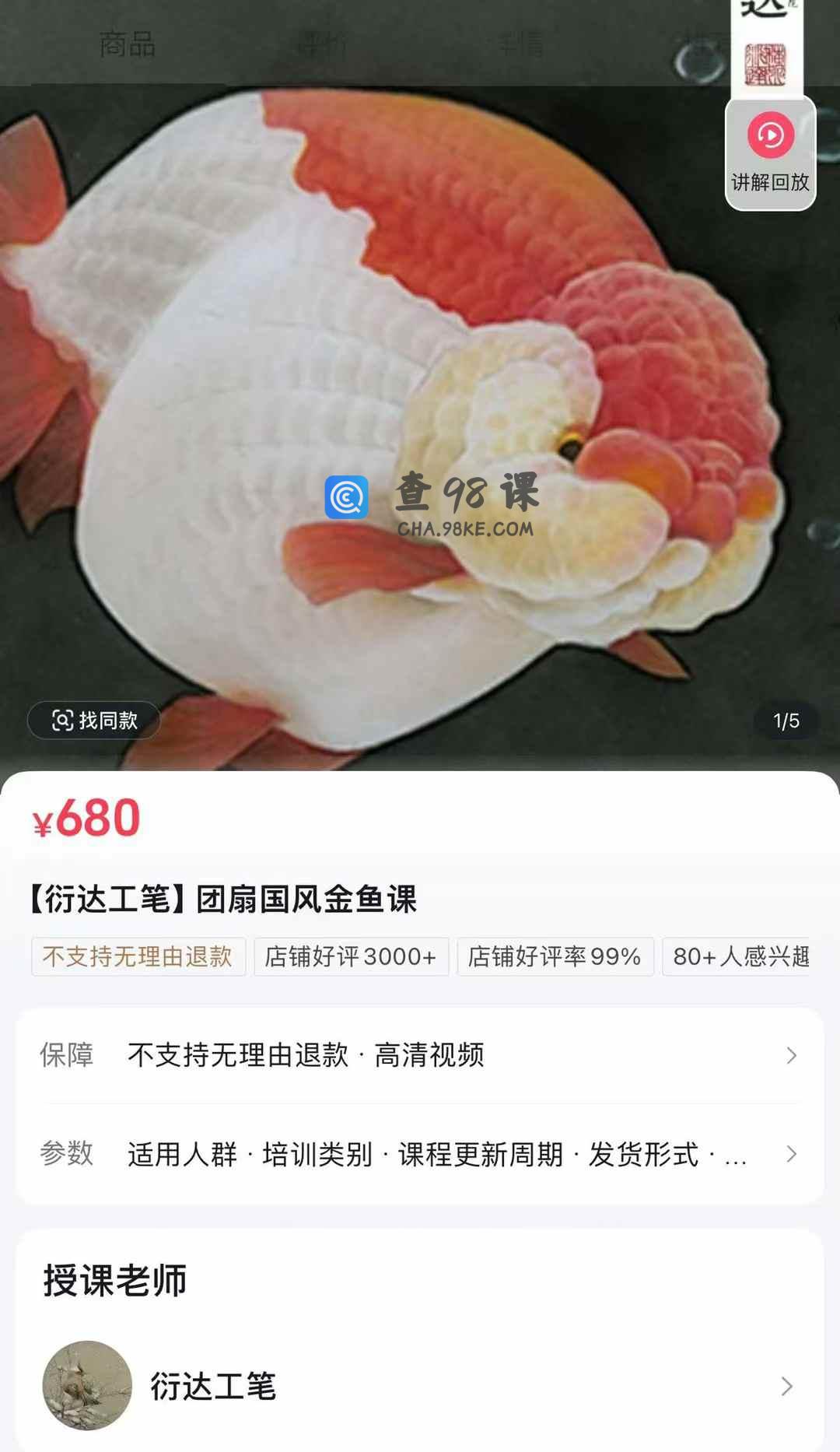Tap 找同款 to find similar items
The width and height of the screenshot is (840, 1452).
[94, 721]
